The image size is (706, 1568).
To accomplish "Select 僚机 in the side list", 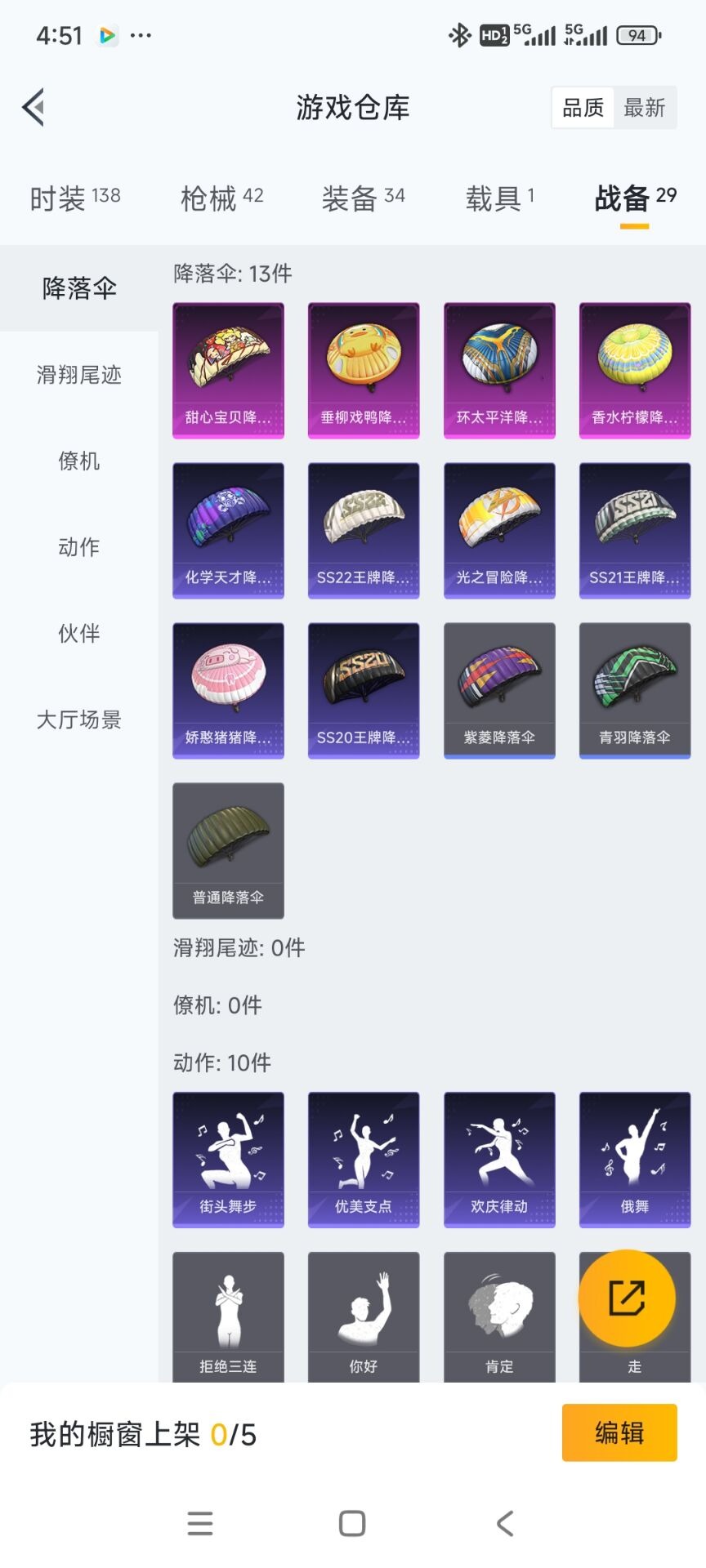I will pos(79,461).
